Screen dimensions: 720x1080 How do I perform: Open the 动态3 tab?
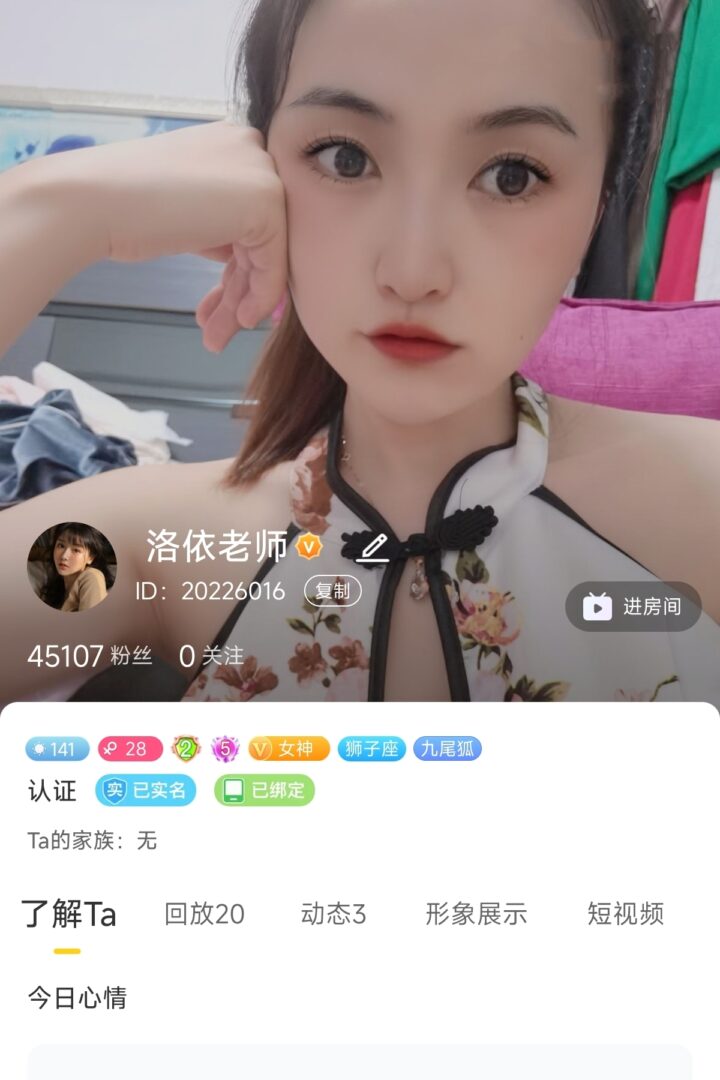point(333,914)
